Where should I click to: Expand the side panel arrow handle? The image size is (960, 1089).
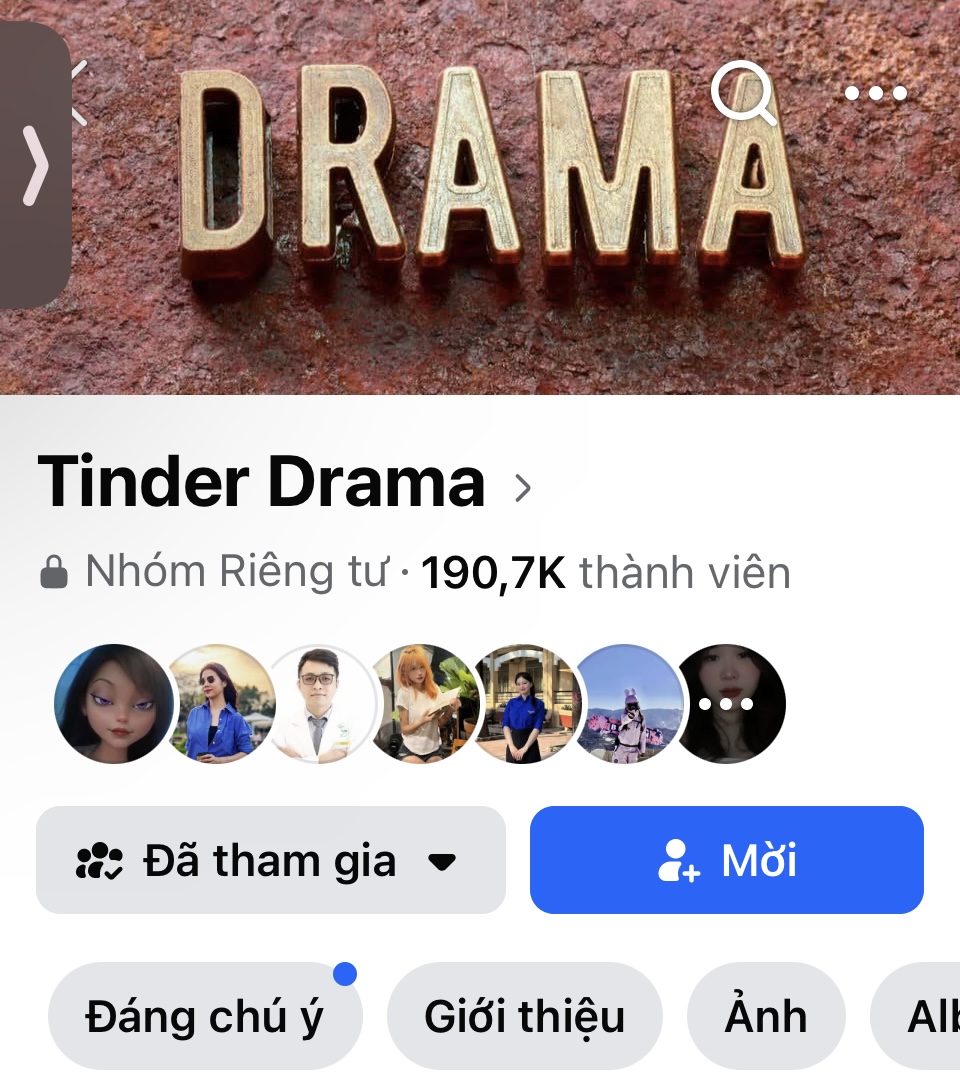35,165
